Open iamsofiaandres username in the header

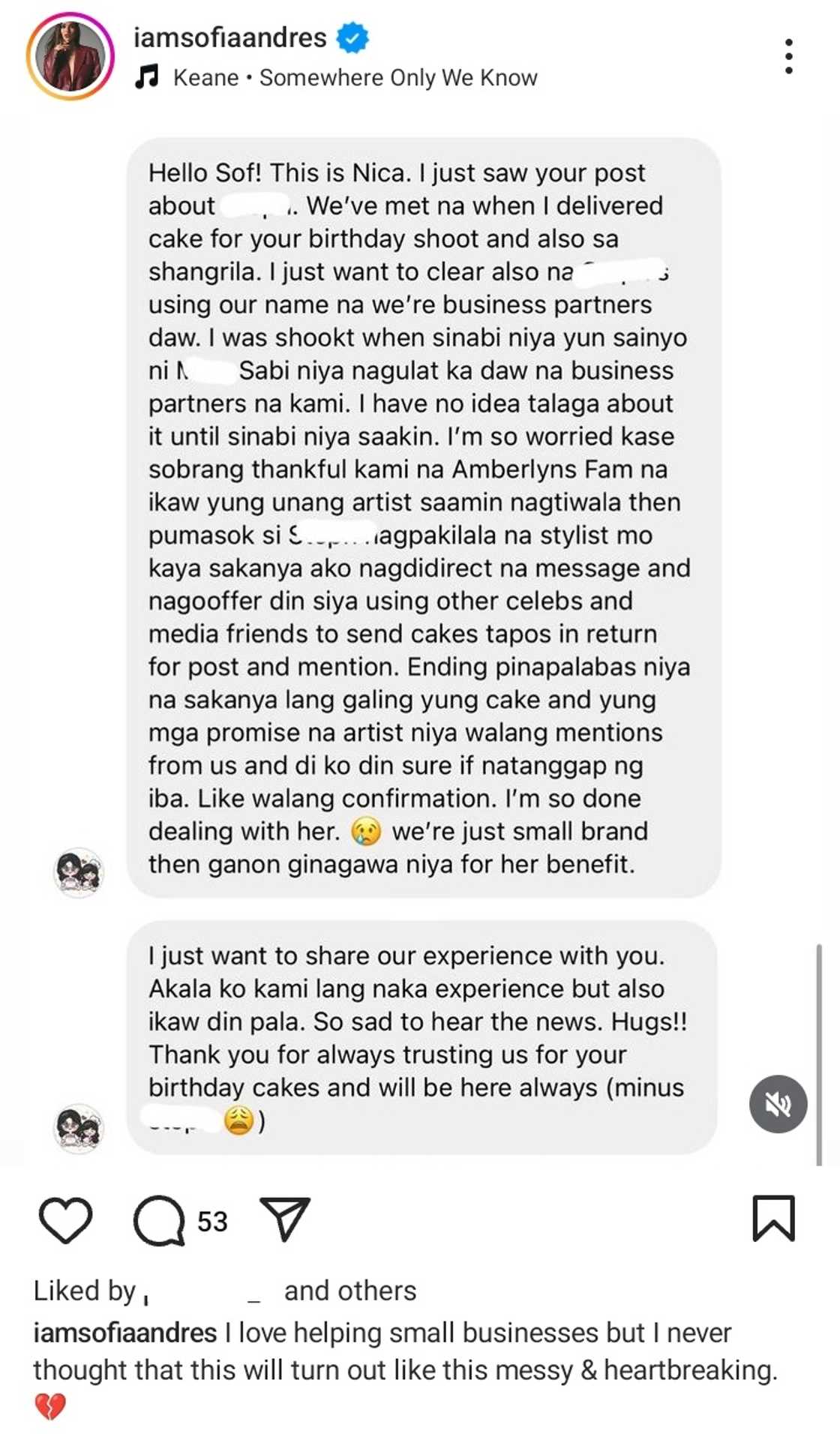click(x=229, y=37)
